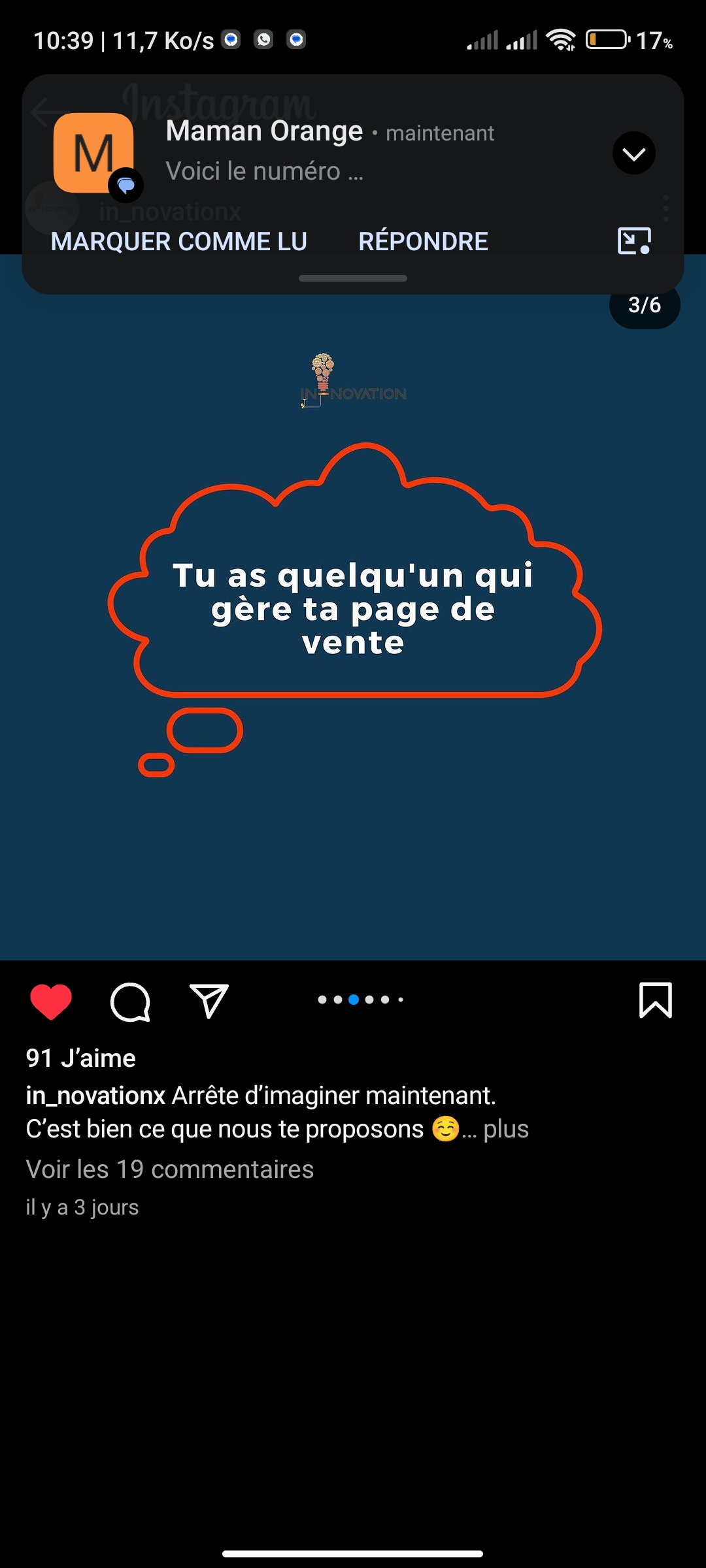
Task: Open the notification in floating window
Action: pyautogui.click(x=633, y=241)
